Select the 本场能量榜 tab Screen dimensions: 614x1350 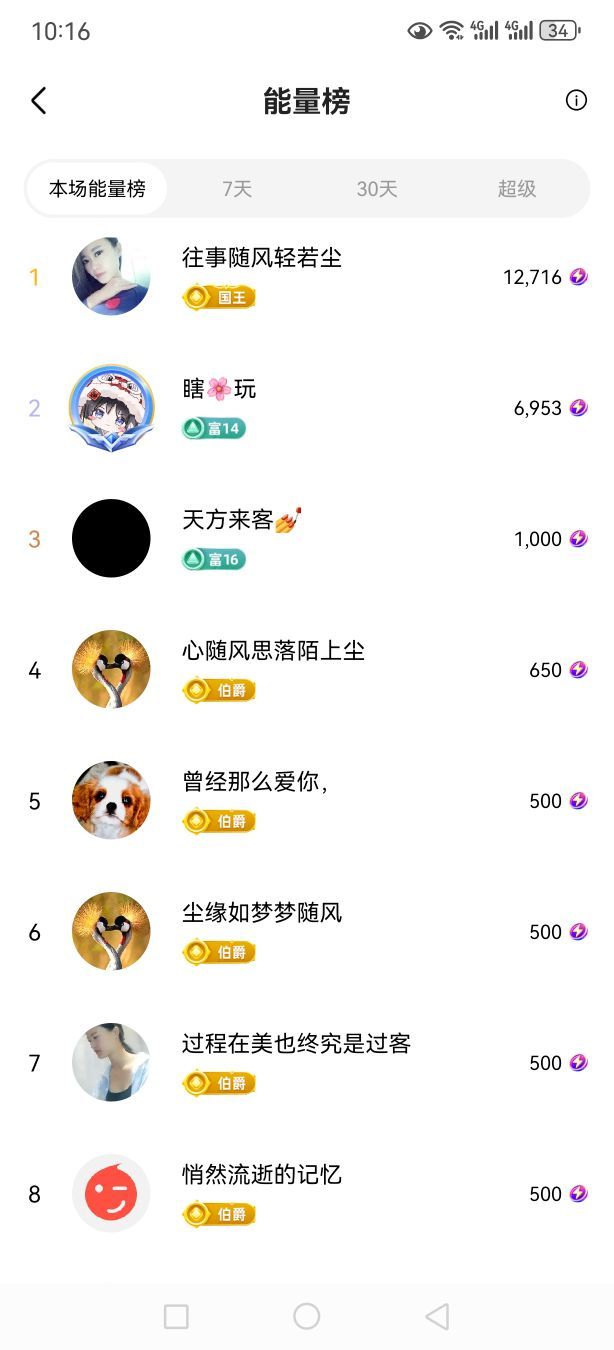(97, 189)
